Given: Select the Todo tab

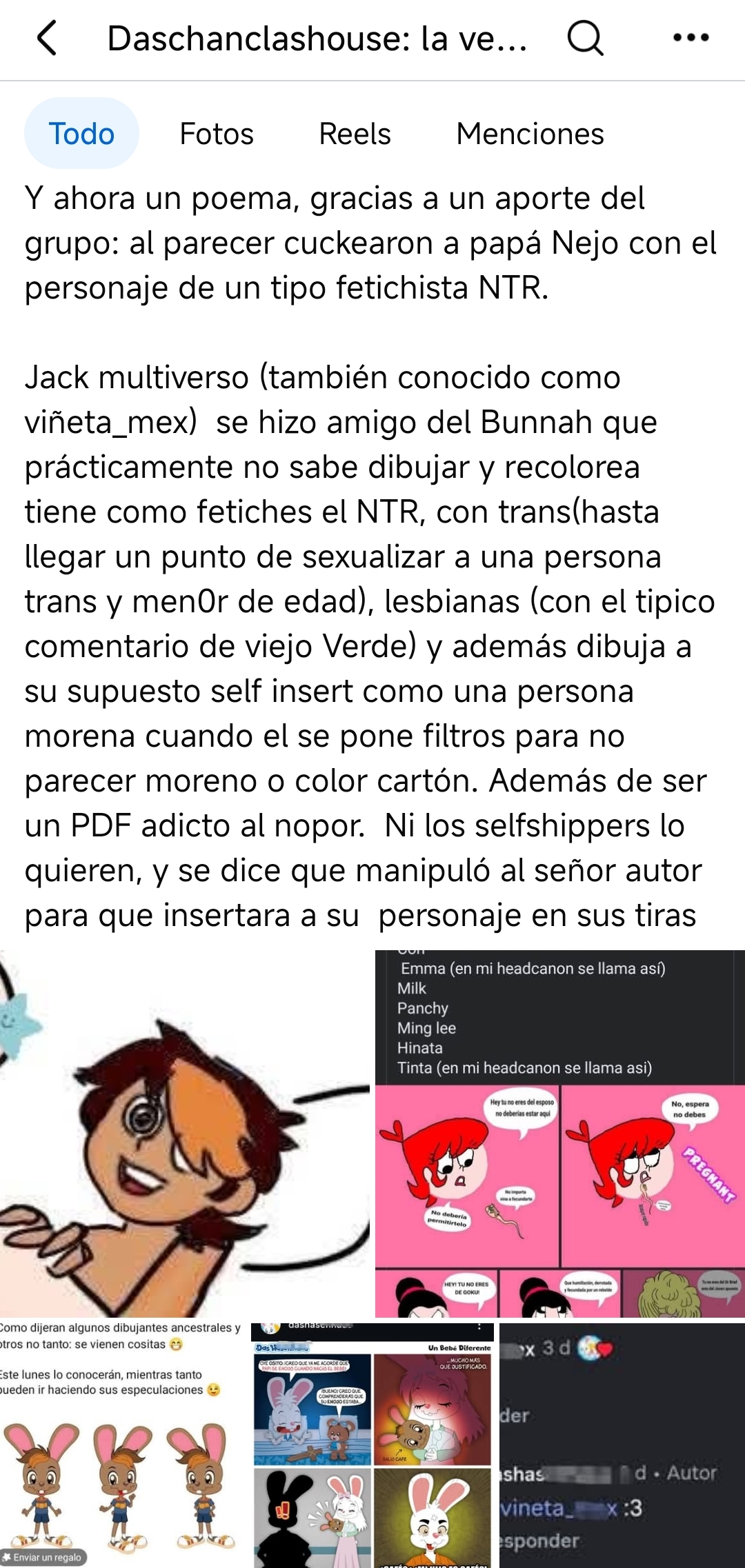Looking at the screenshot, I should point(81,134).
